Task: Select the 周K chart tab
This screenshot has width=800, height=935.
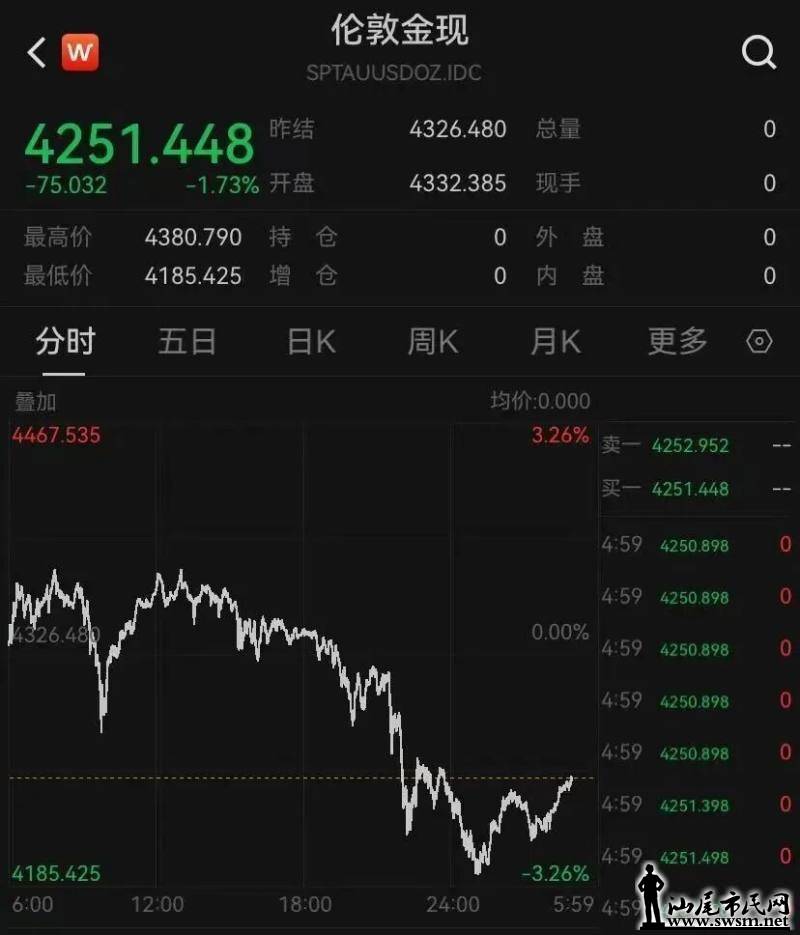Action: point(432,342)
